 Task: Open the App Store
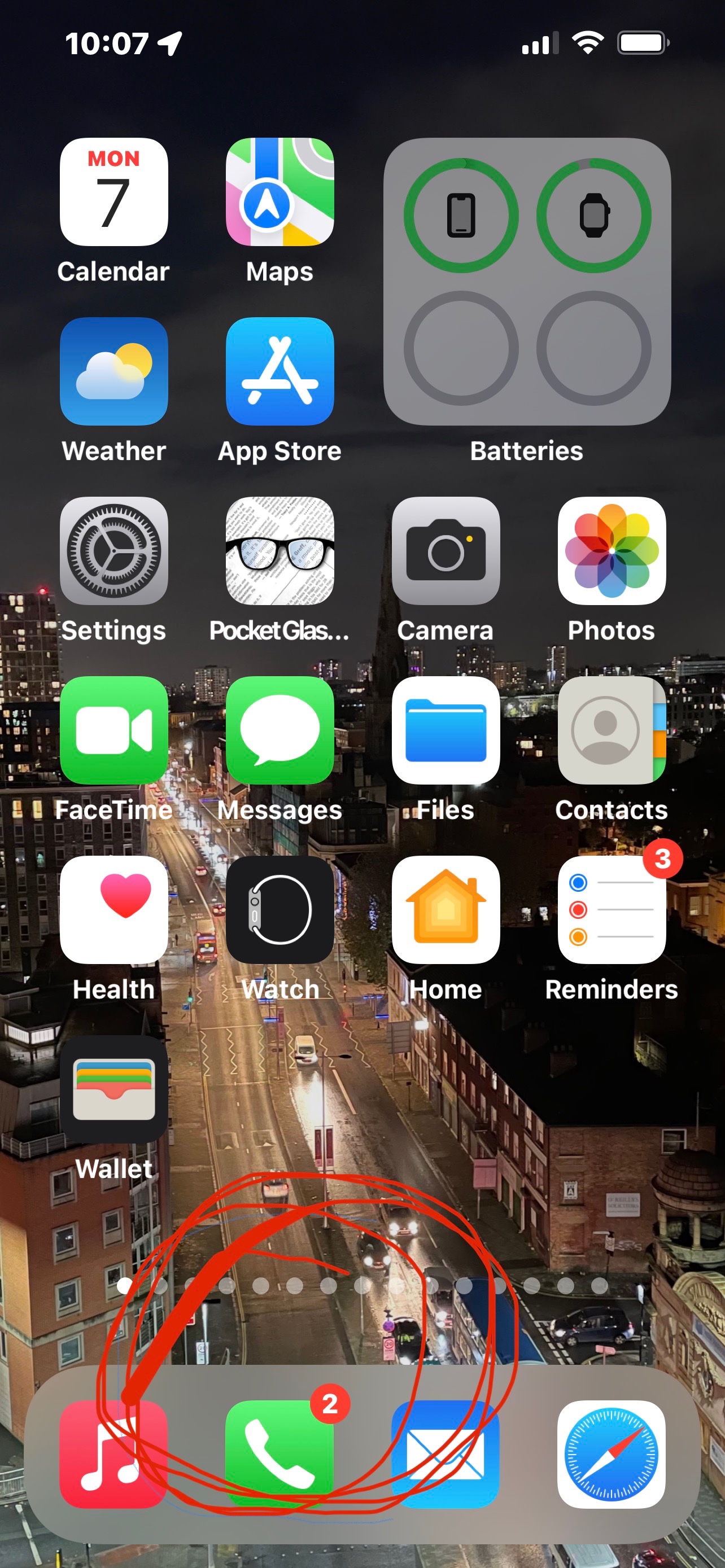pyautogui.click(x=279, y=371)
